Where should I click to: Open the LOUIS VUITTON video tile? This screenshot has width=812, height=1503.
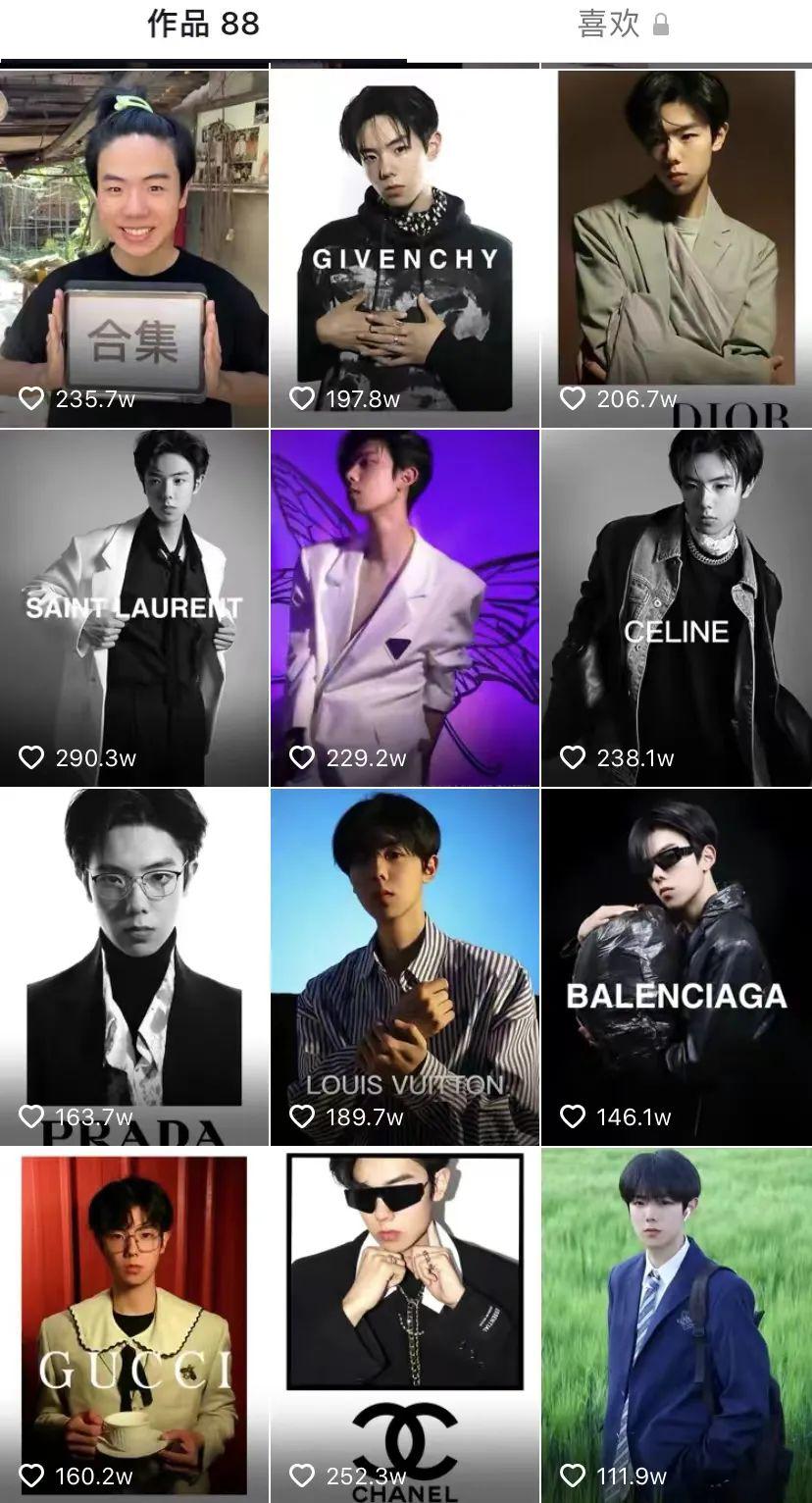pyautogui.click(x=405, y=966)
